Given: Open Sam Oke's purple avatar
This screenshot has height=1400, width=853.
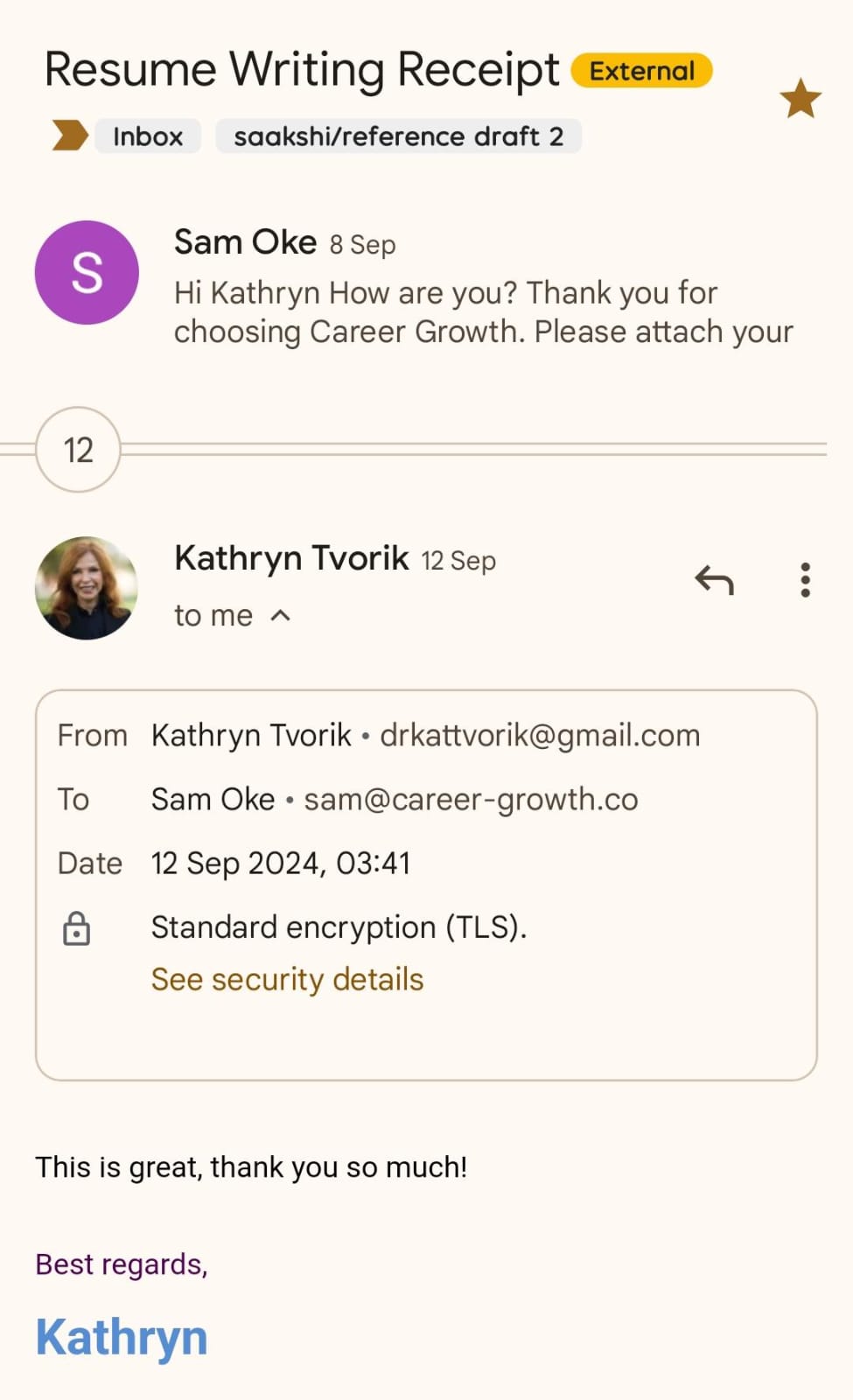Looking at the screenshot, I should 87,273.
